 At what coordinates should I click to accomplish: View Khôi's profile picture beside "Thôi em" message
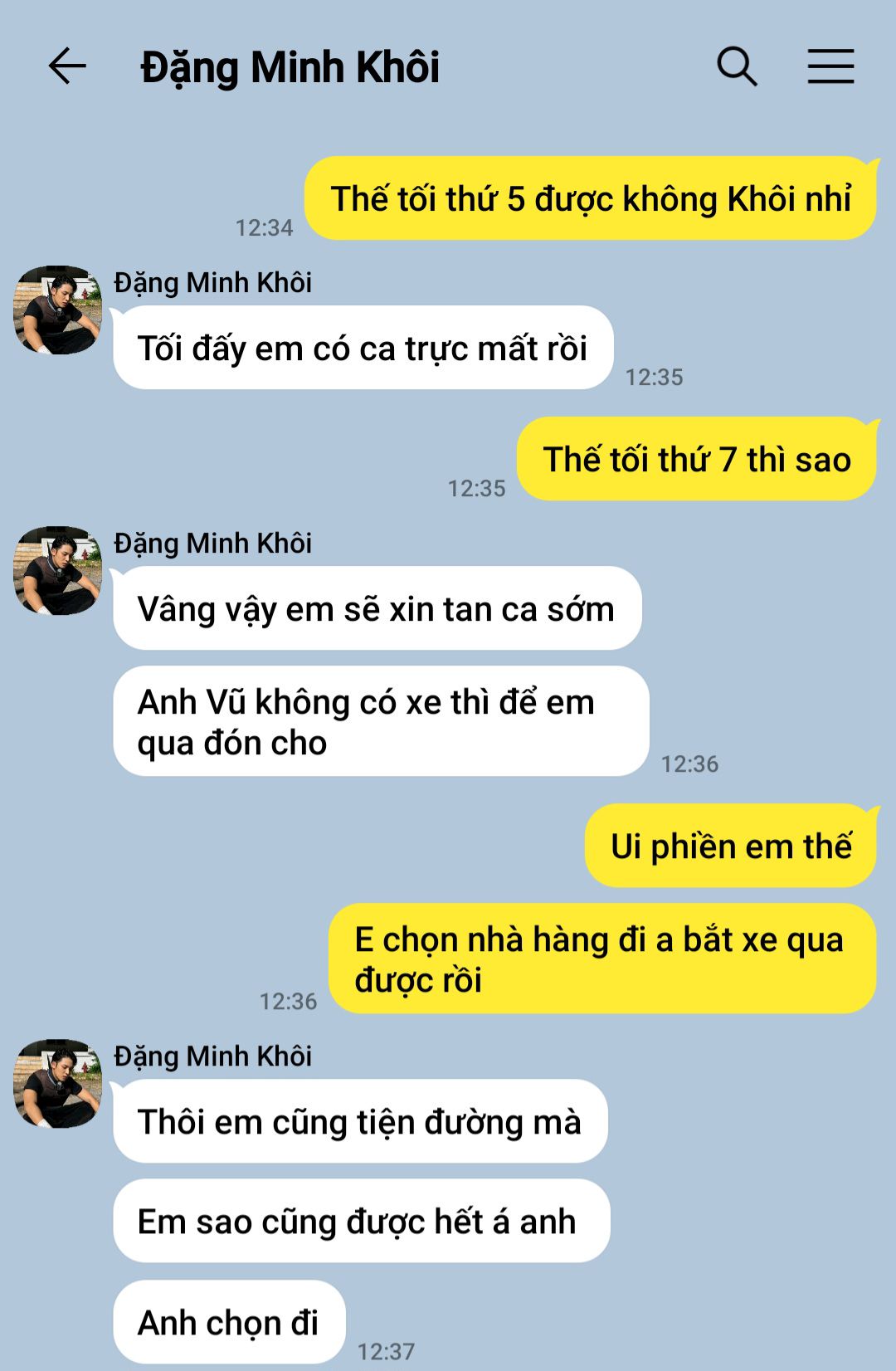[x=57, y=1084]
